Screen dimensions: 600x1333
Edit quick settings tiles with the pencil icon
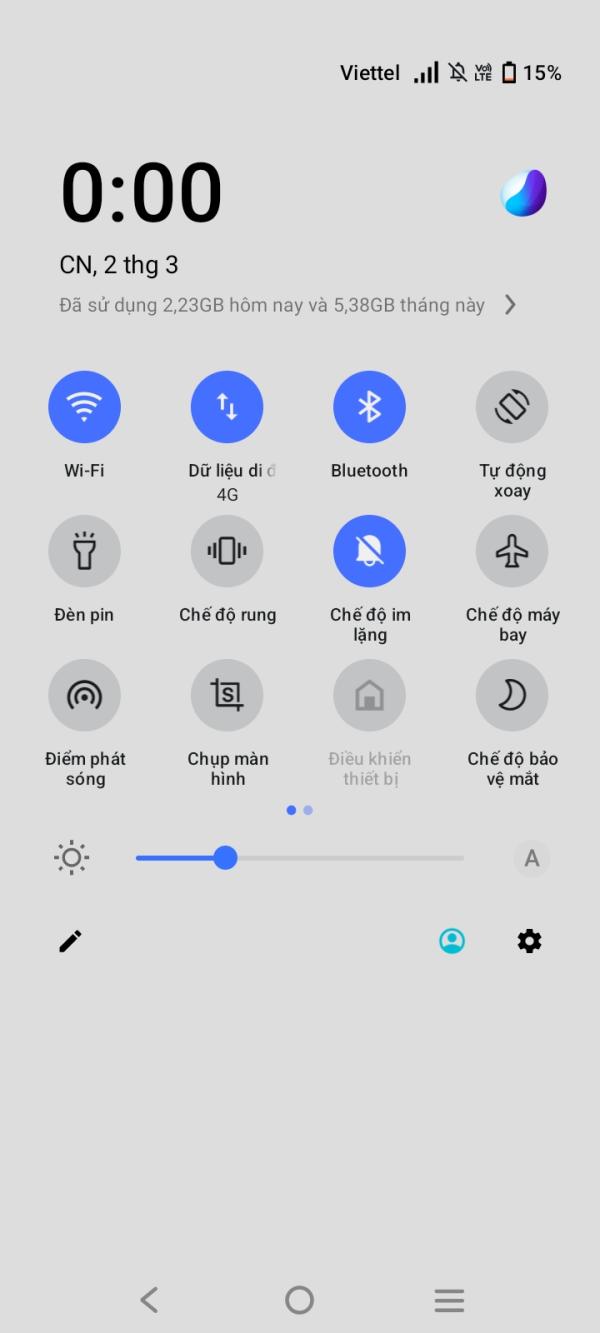70,941
